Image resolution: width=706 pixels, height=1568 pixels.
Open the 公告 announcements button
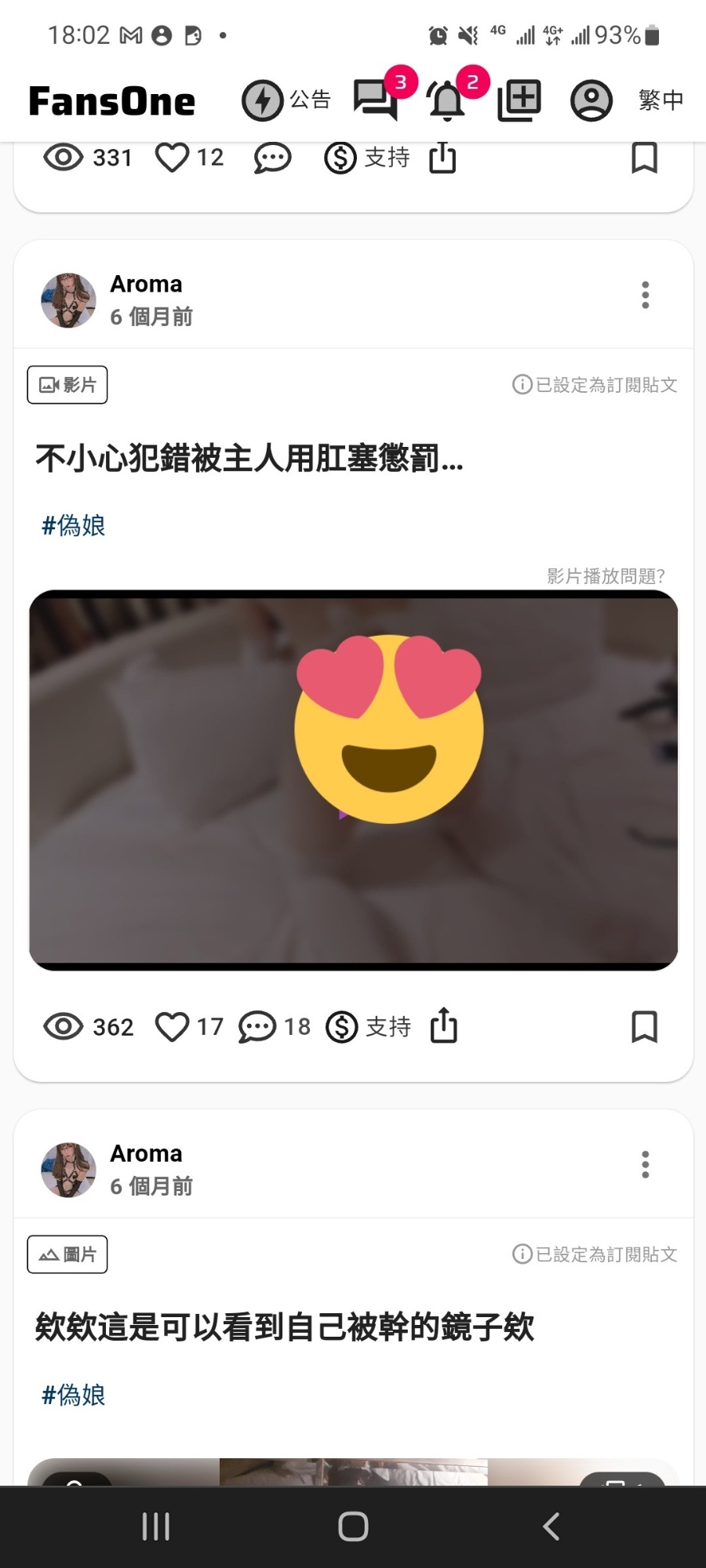pos(286,100)
